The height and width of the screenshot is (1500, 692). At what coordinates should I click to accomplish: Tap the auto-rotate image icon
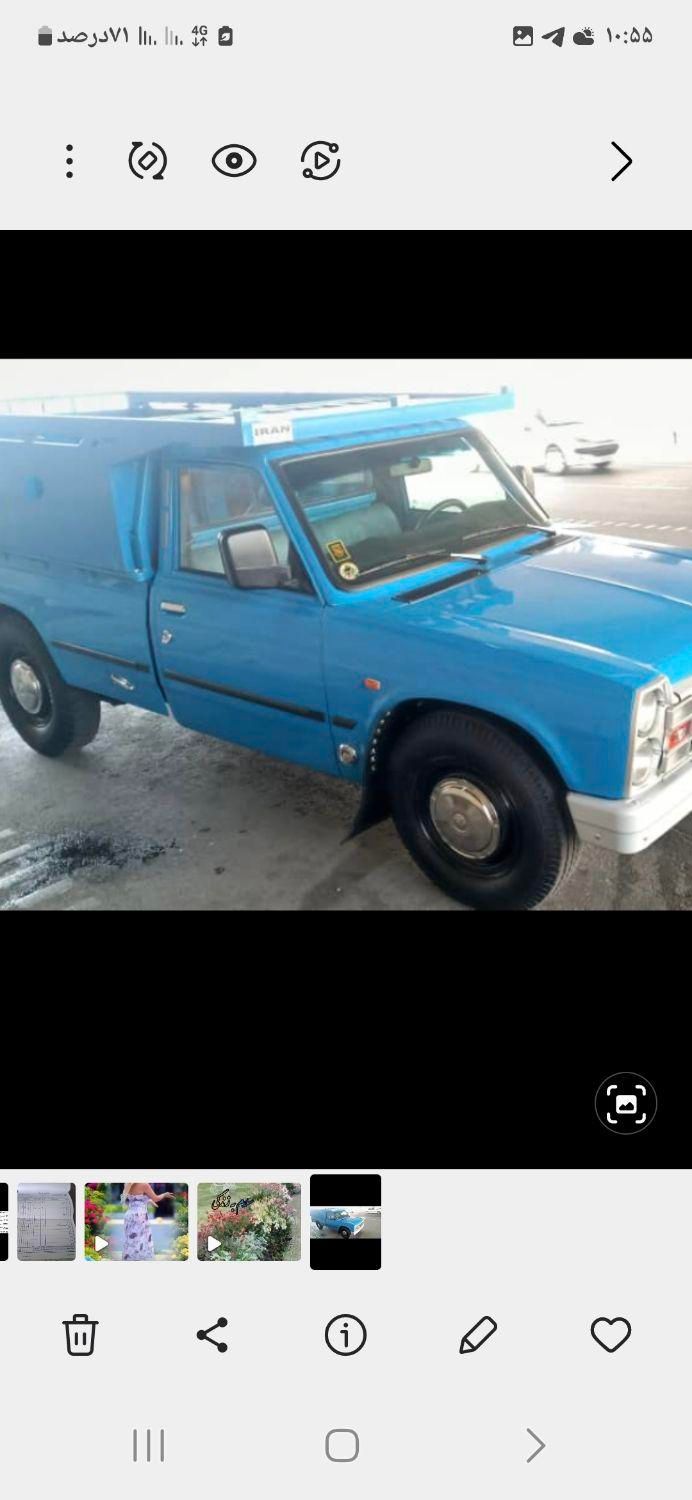(148, 161)
